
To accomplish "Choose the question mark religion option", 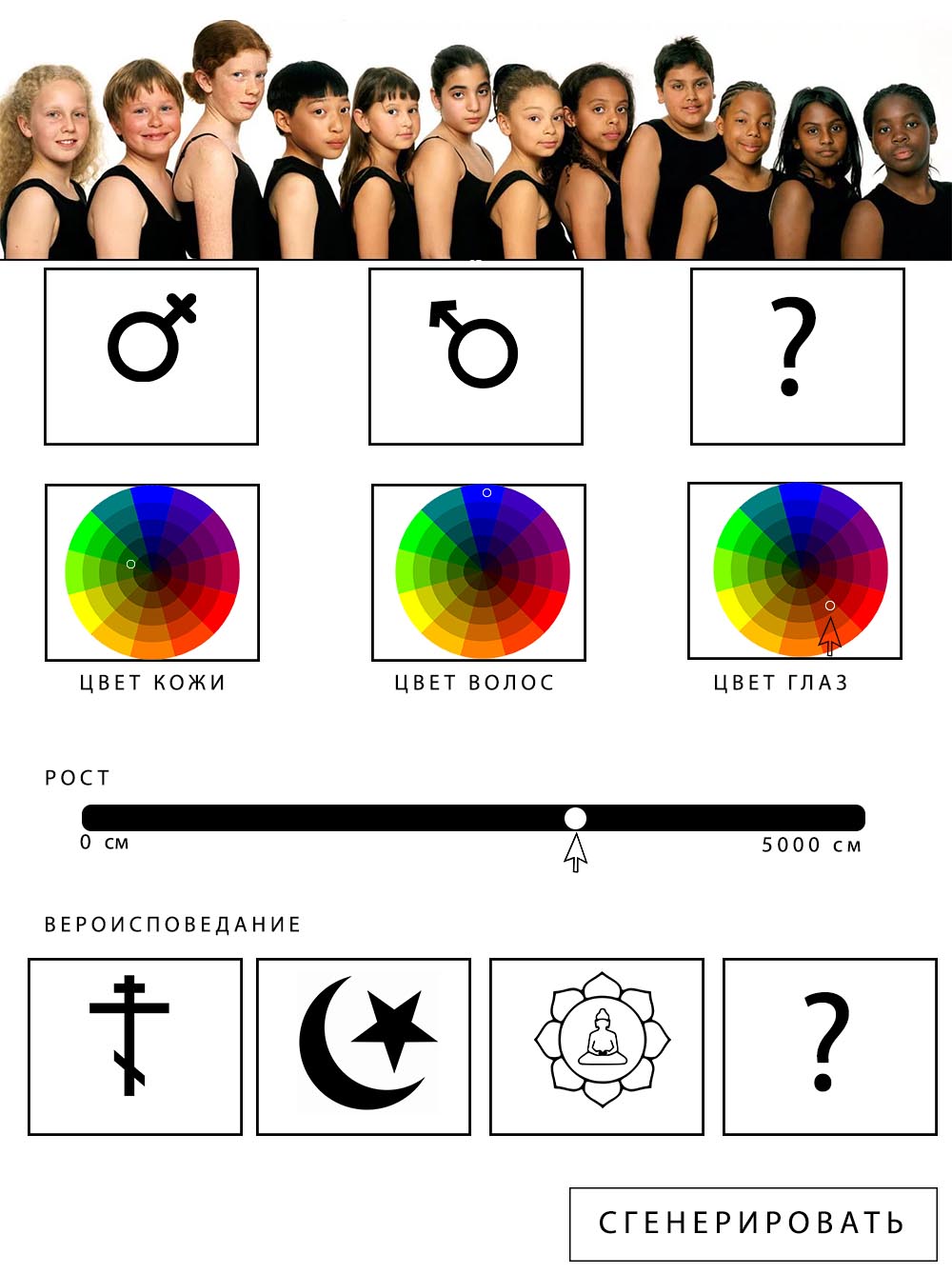I will [829, 1046].
